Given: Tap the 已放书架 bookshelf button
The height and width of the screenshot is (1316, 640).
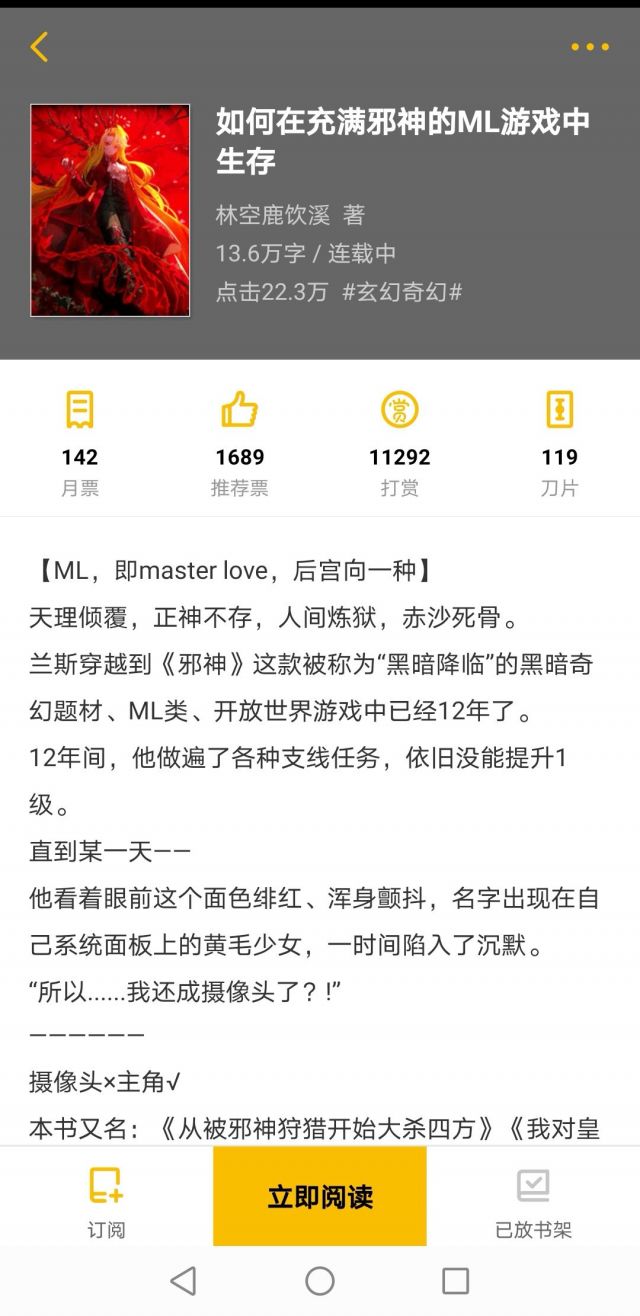Looking at the screenshot, I should (x=533, y=1200).
